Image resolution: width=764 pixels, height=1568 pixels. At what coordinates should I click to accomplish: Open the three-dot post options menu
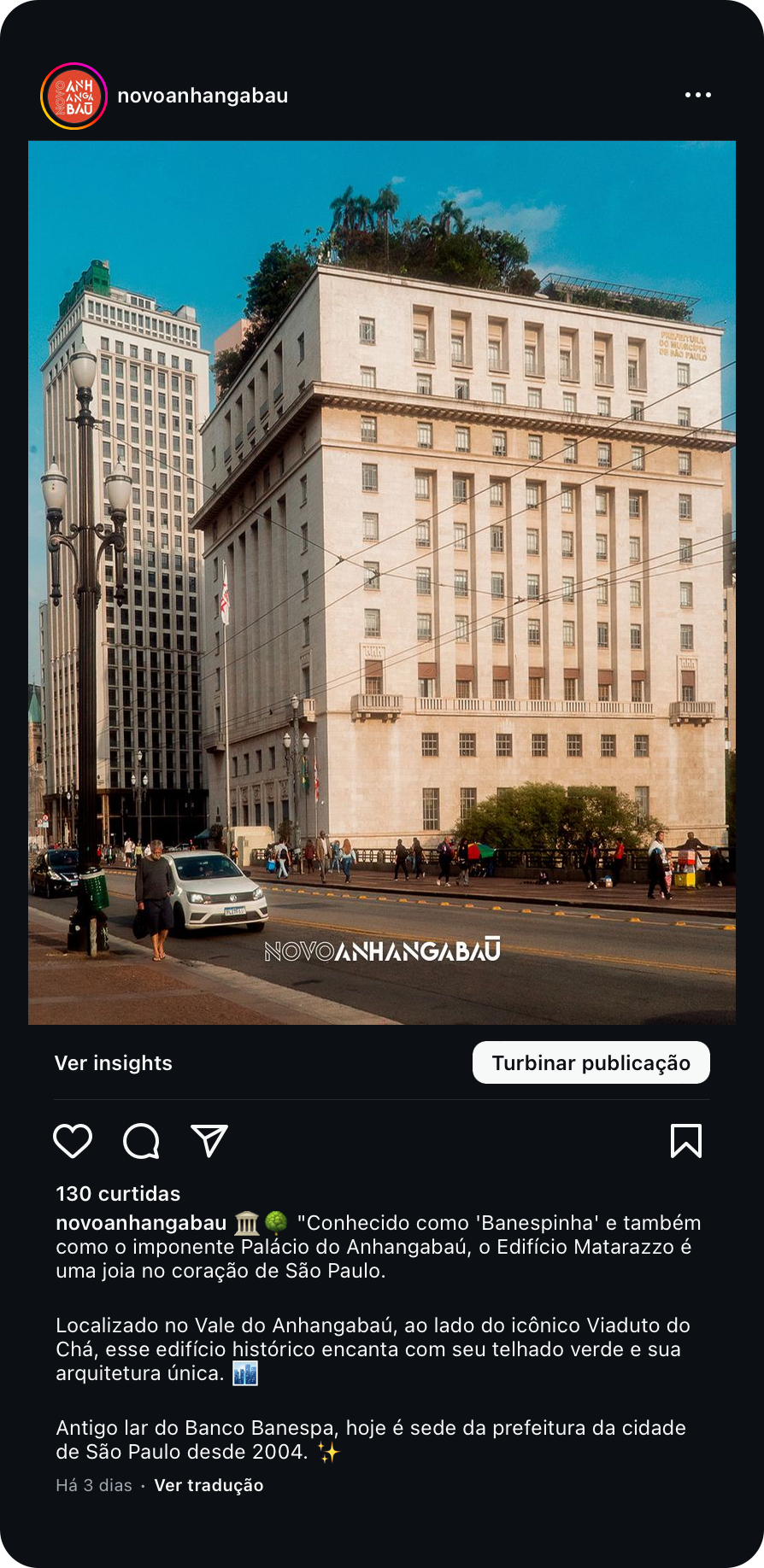point(697,95)
